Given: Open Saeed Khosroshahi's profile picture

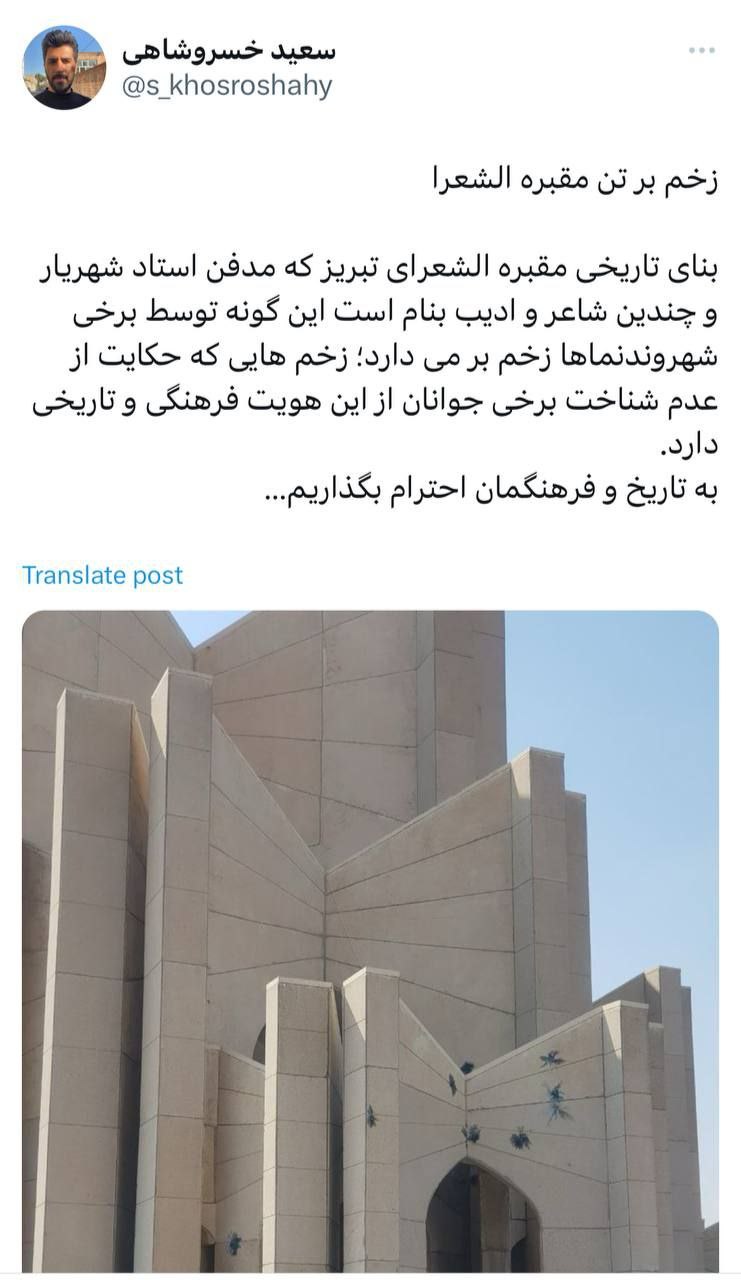Looking at the screenshot, I should pyautogui.click(x=64, y=67).
